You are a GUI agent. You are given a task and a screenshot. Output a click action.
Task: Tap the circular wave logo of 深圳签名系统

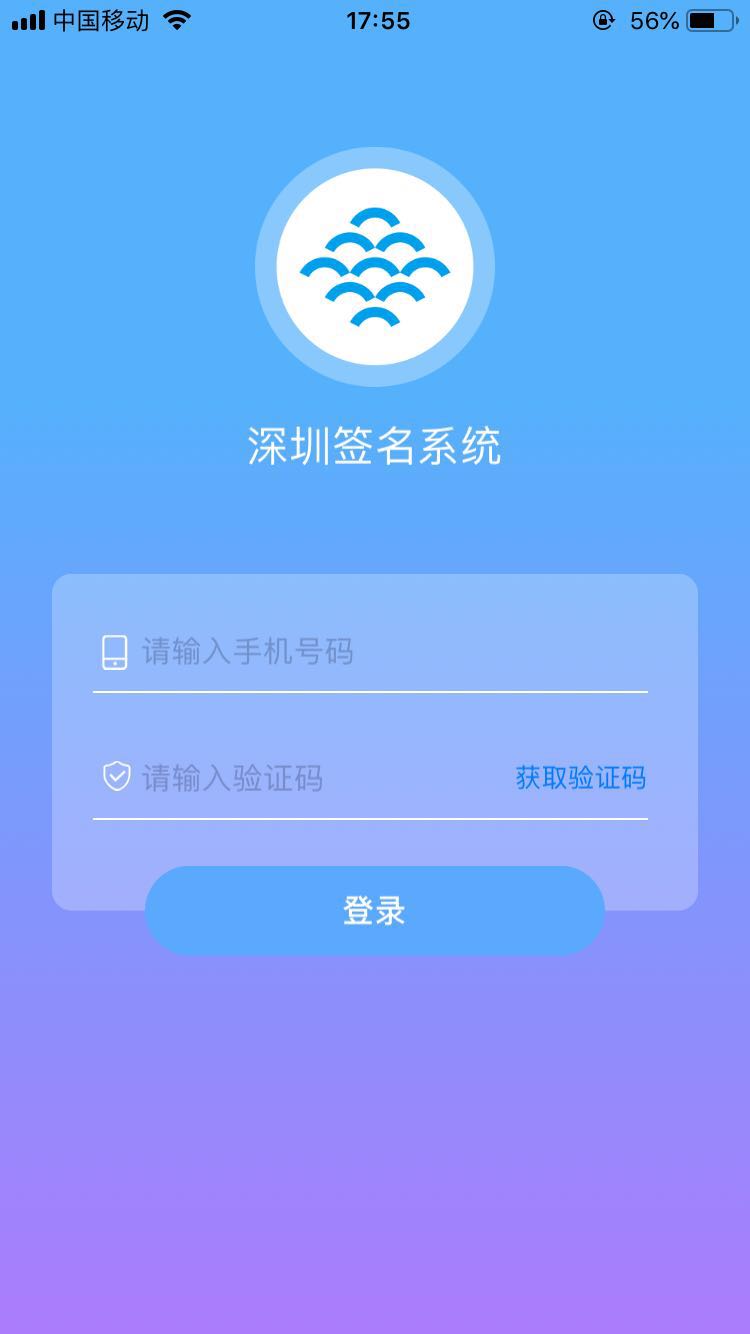[x=375, y=266]
